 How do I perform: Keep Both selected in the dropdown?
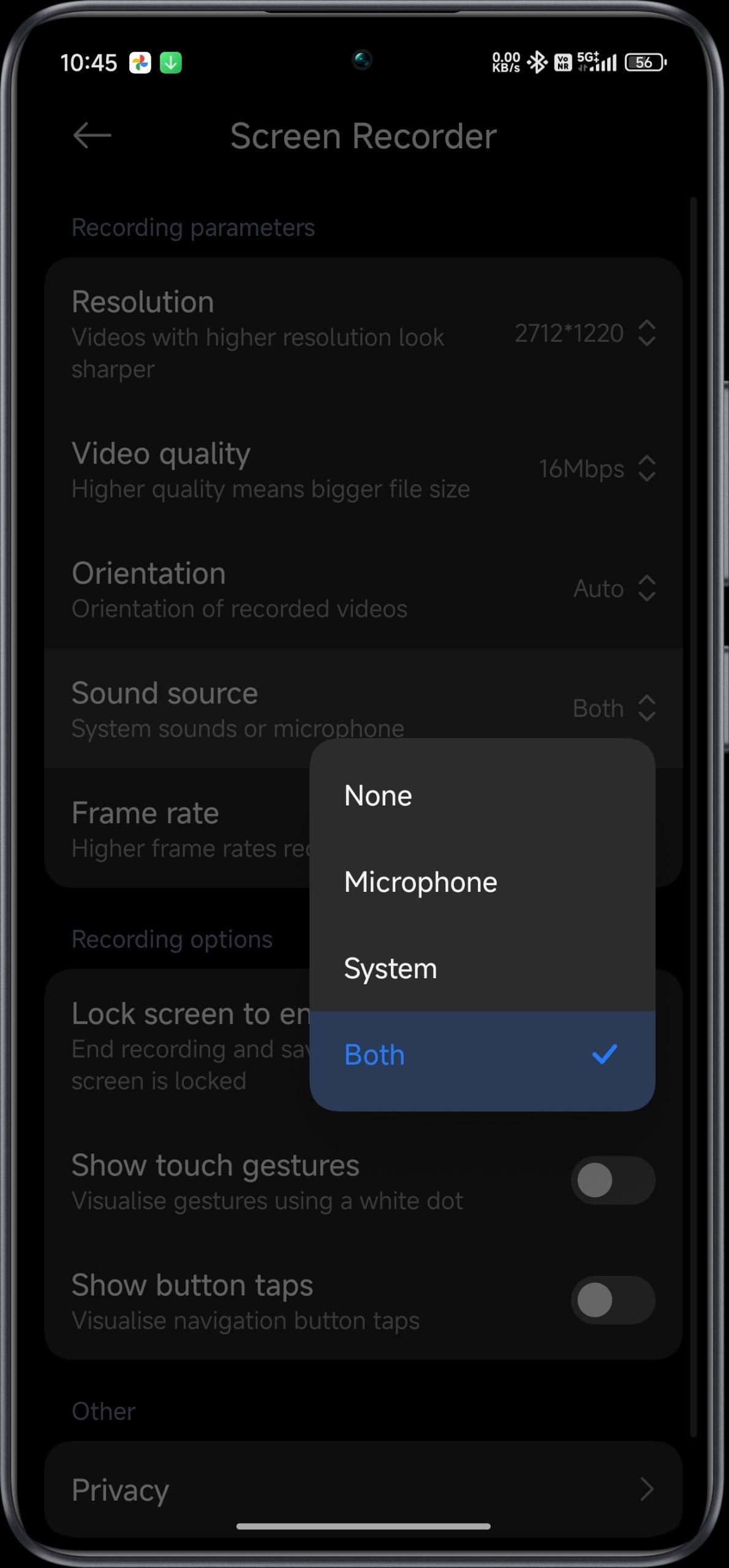click(x=482, y=1055)
